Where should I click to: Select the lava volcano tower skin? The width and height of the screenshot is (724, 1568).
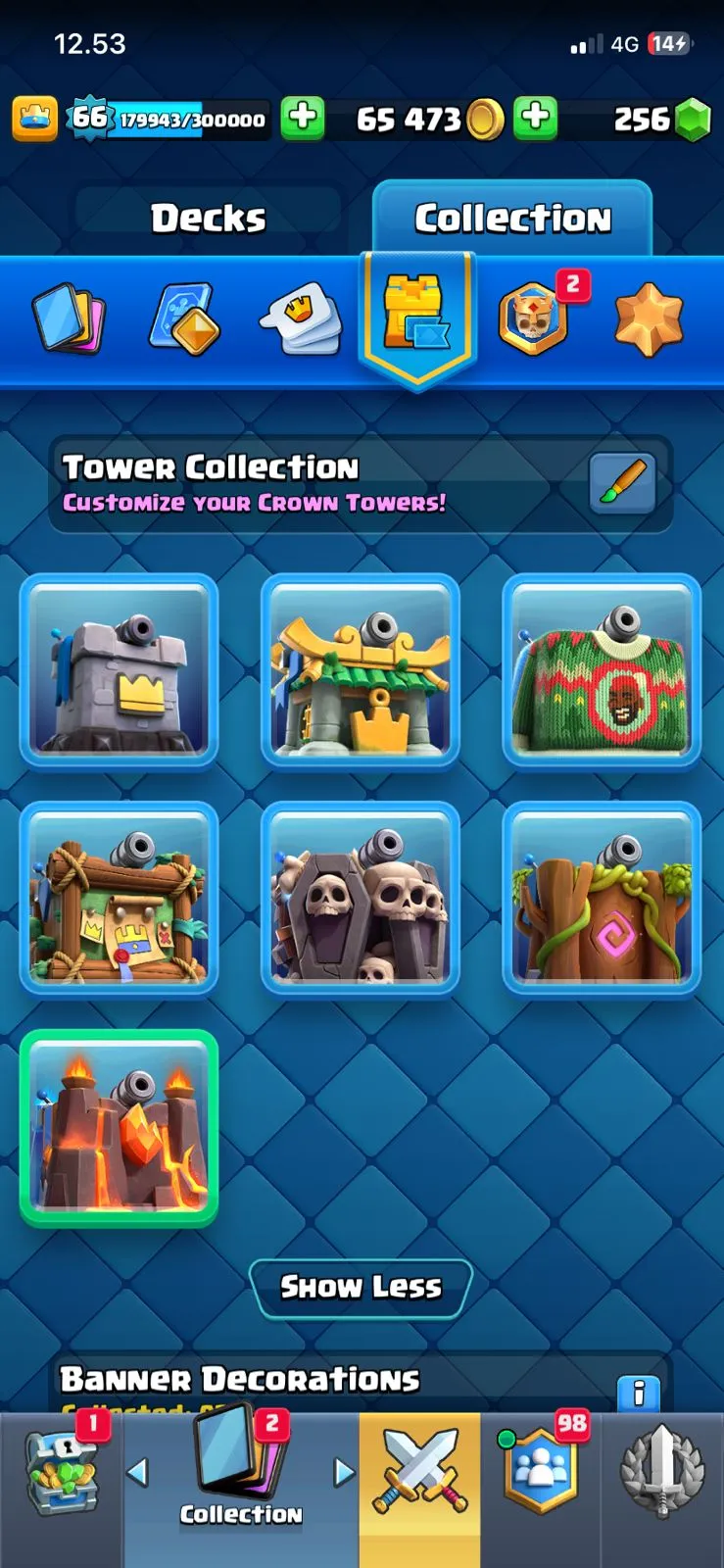pos(119,1127)
